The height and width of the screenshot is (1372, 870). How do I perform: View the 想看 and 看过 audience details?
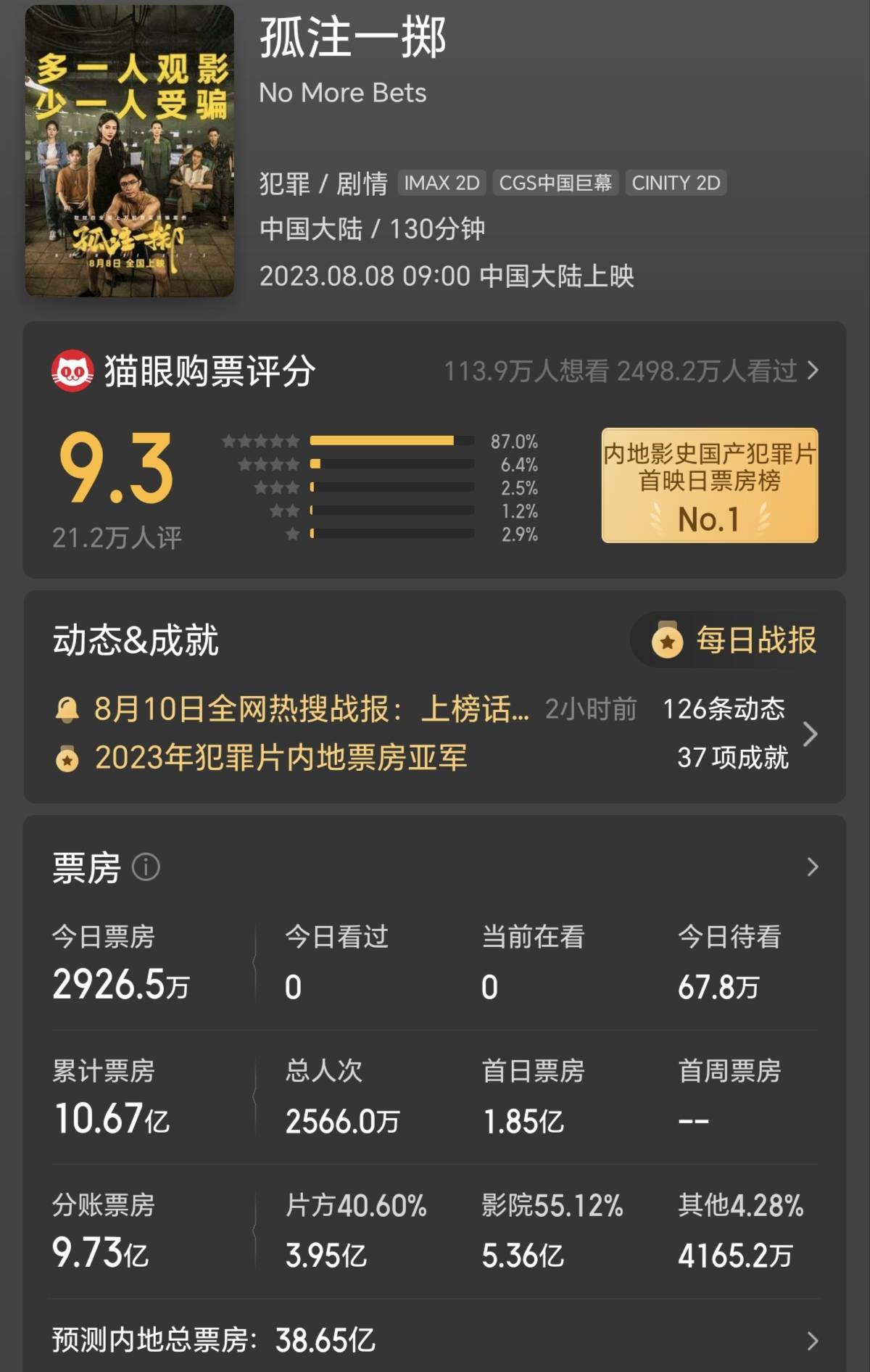[631, 371]
